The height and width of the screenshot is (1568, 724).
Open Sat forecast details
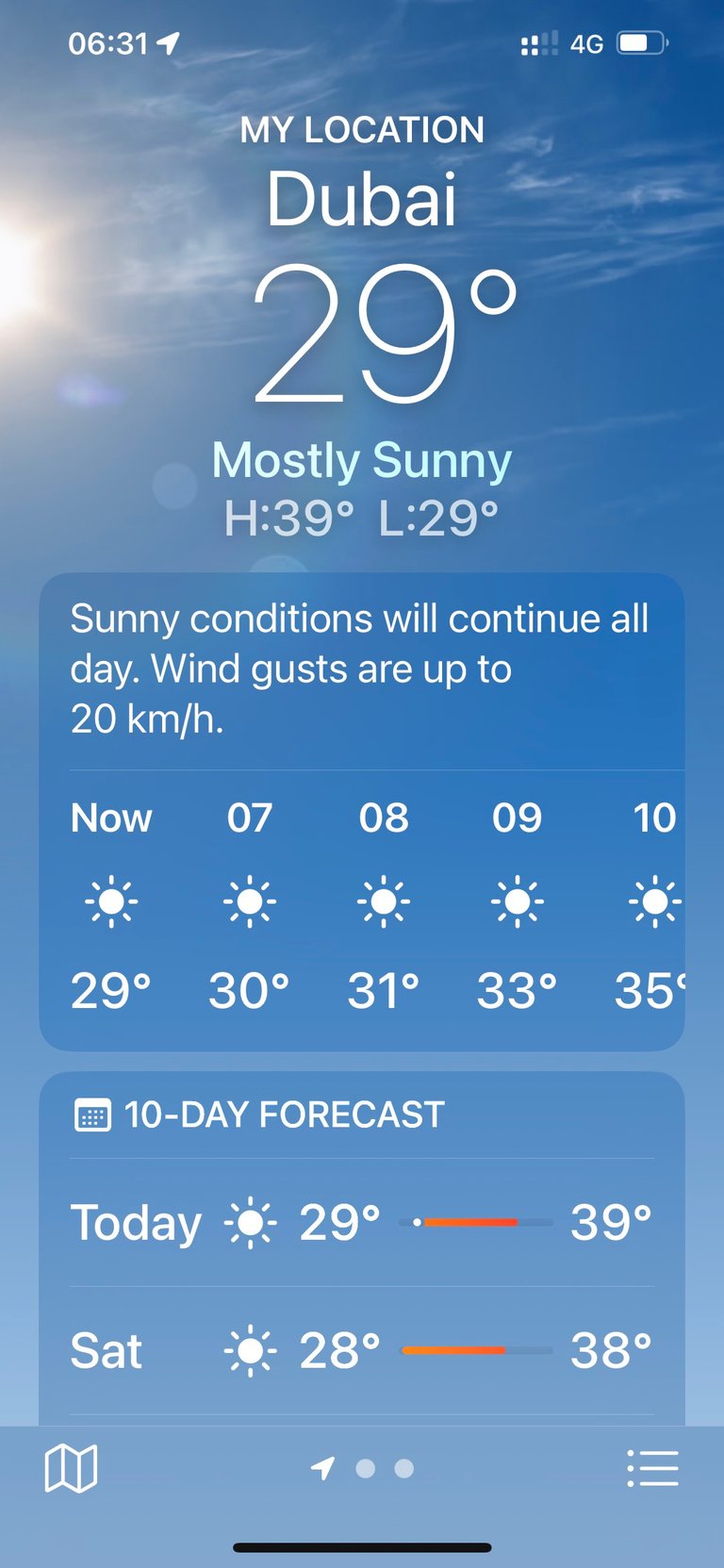click(361, 1350)
